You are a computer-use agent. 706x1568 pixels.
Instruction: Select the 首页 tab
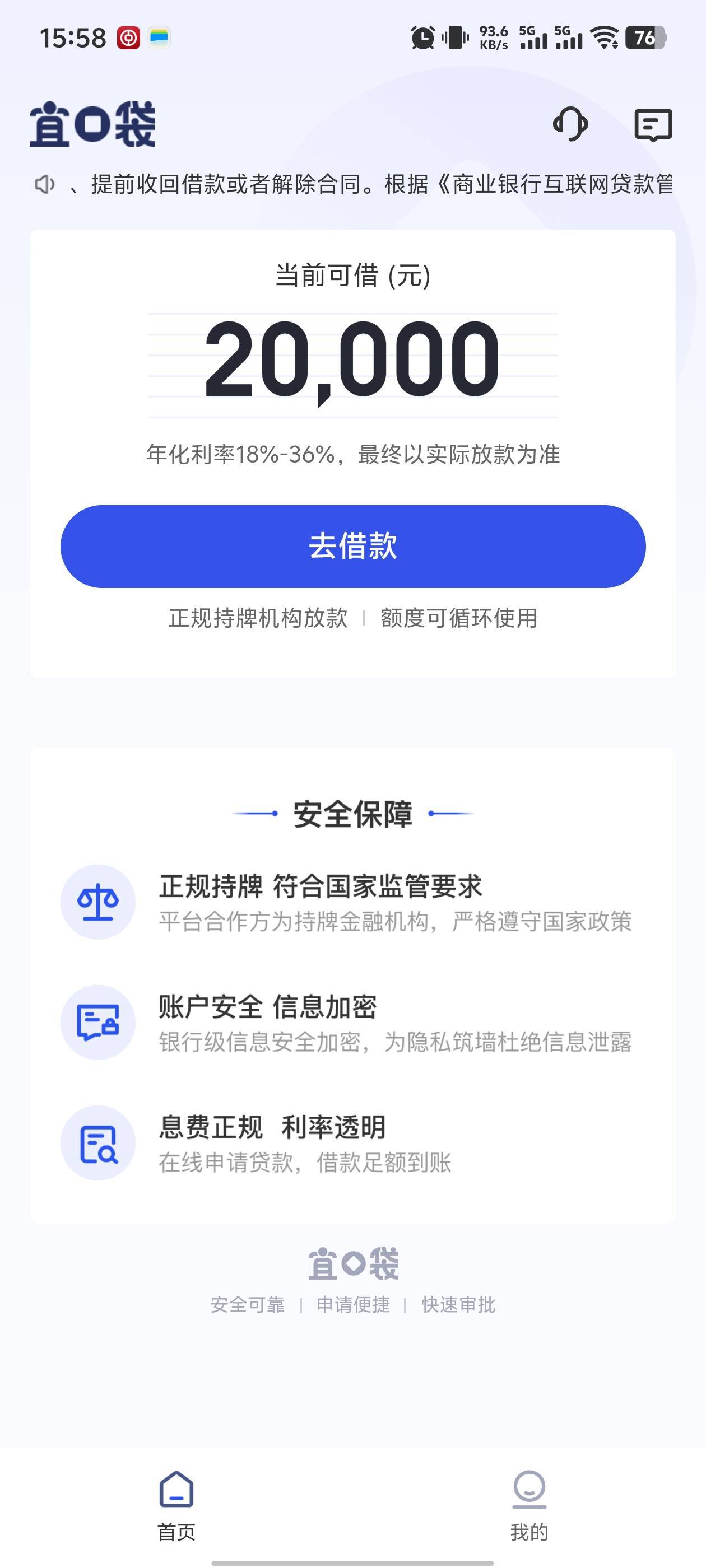click(x=176, y=1505)
